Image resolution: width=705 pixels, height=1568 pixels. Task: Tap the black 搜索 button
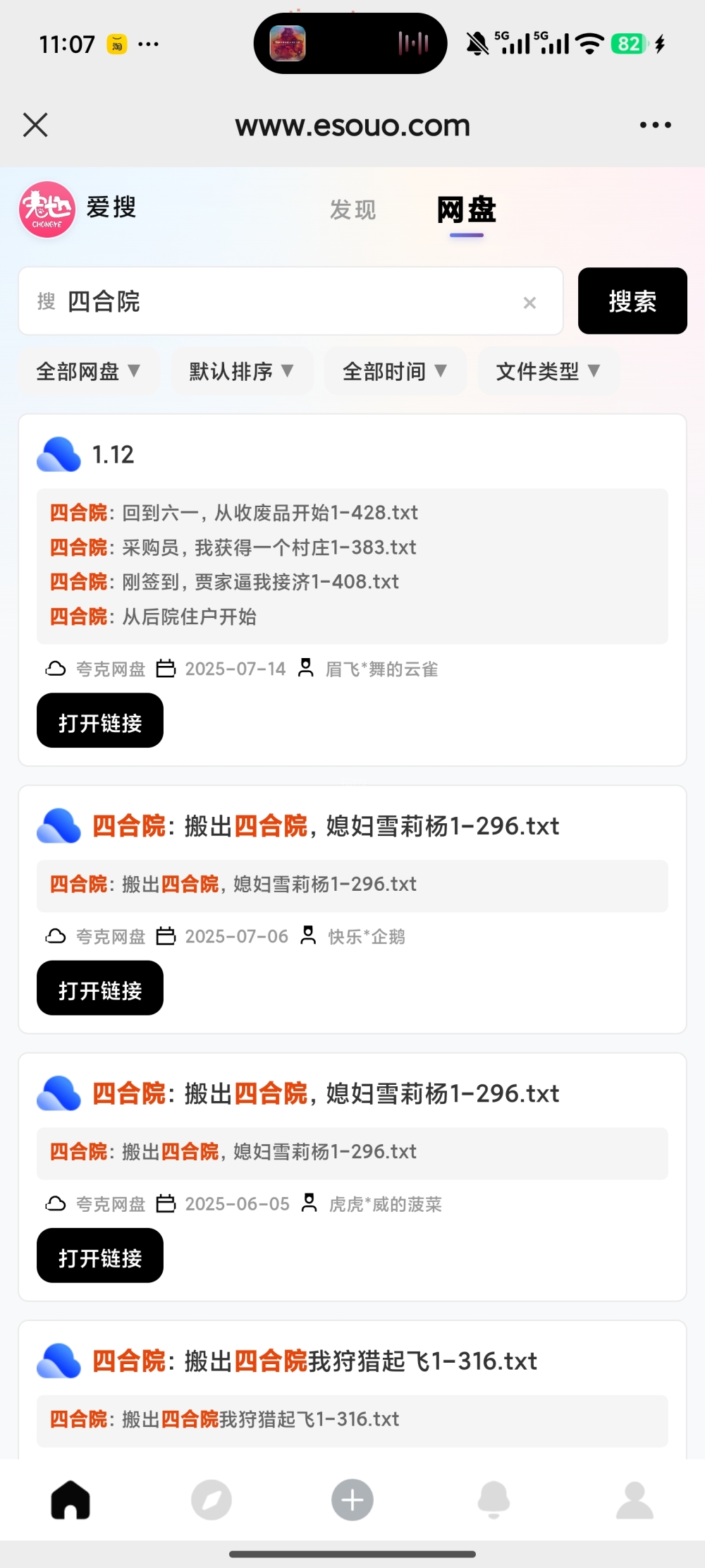coord(632,301)
